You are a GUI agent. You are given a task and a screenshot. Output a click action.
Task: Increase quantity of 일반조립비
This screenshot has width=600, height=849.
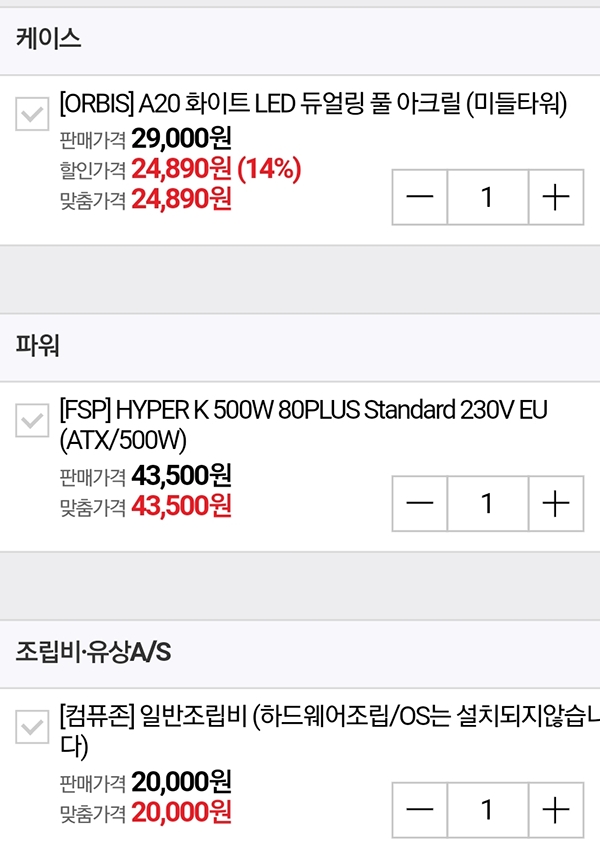(555, 809)
